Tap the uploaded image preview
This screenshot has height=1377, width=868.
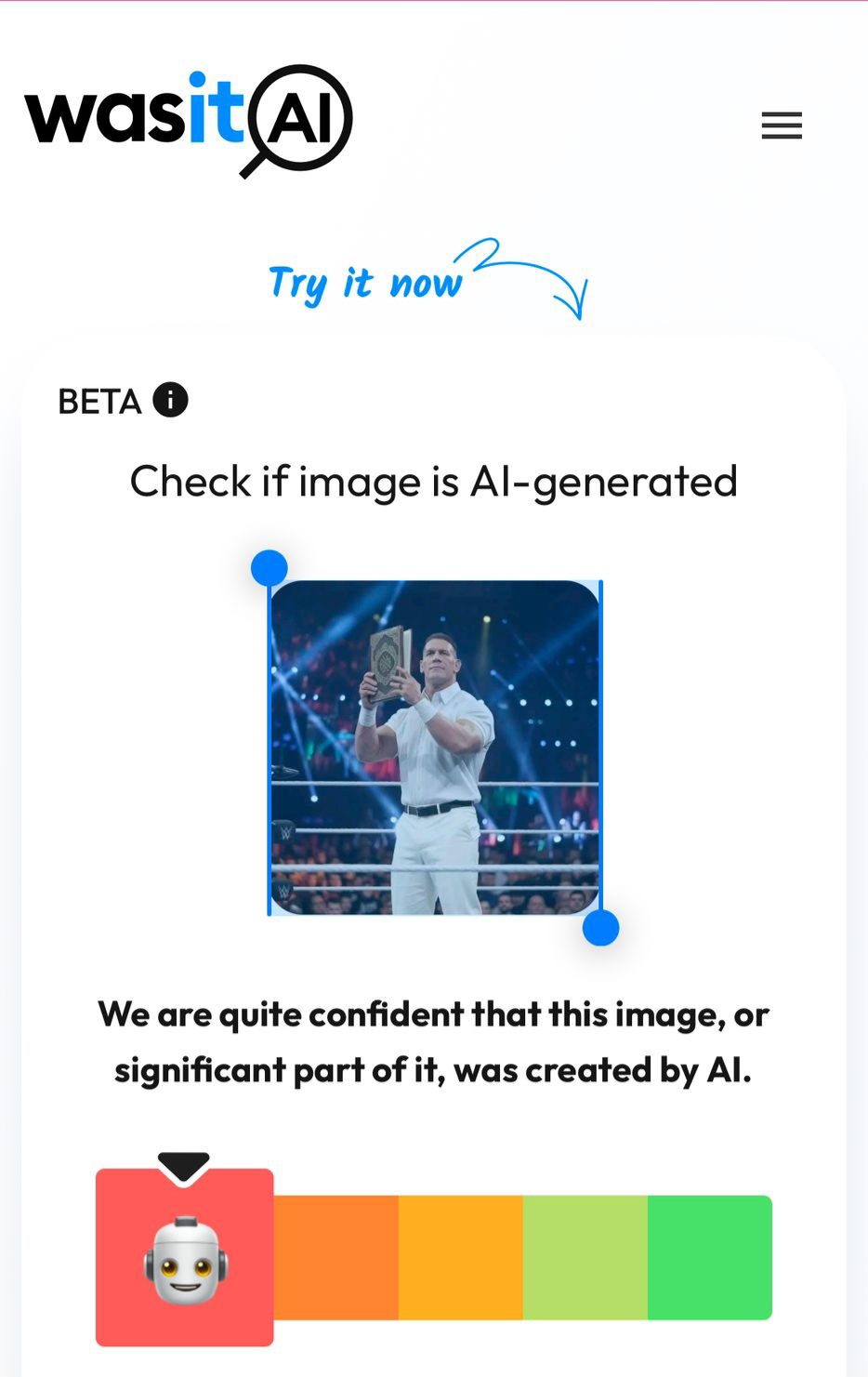click(435, 748)
